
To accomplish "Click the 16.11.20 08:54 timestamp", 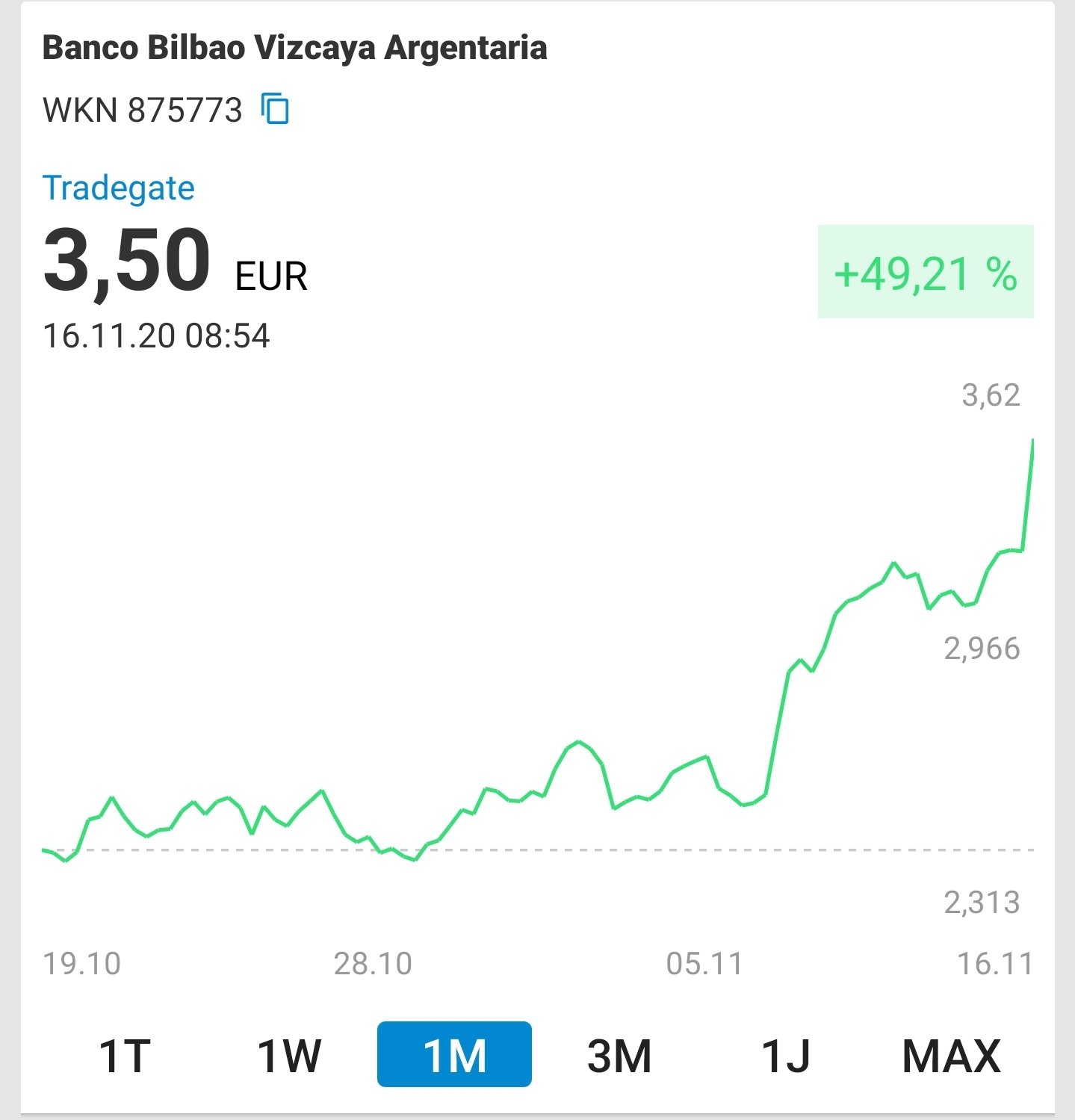I will pos(157,336).
